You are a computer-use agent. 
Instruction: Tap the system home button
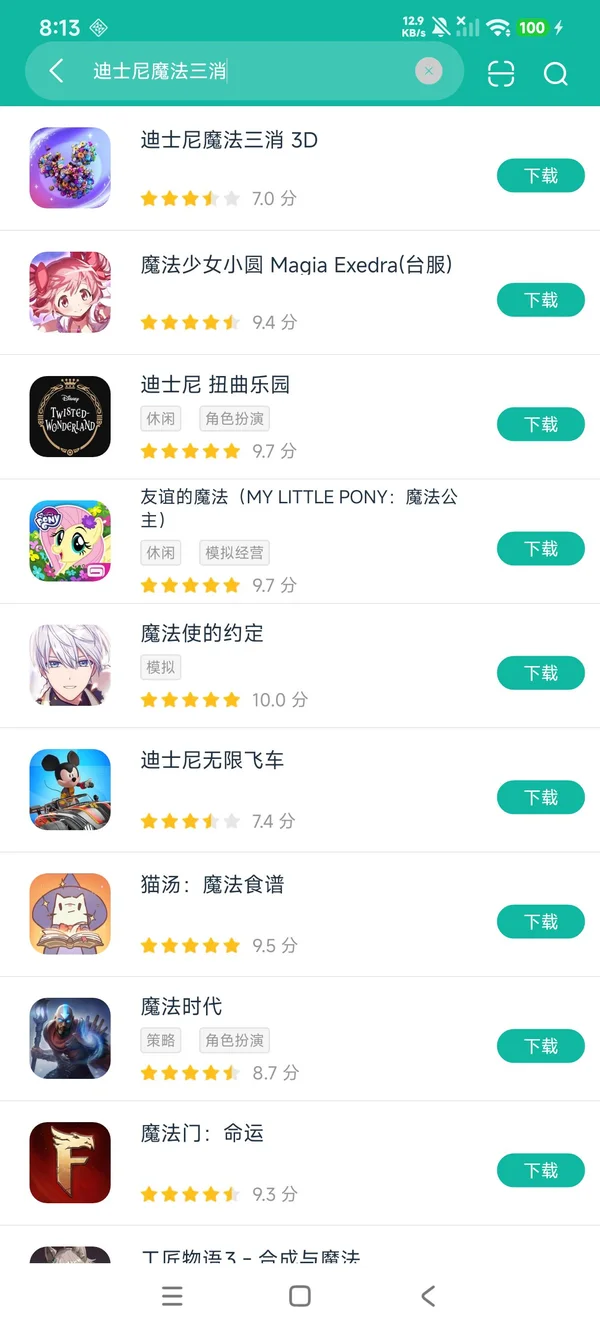coord(299,1296)
